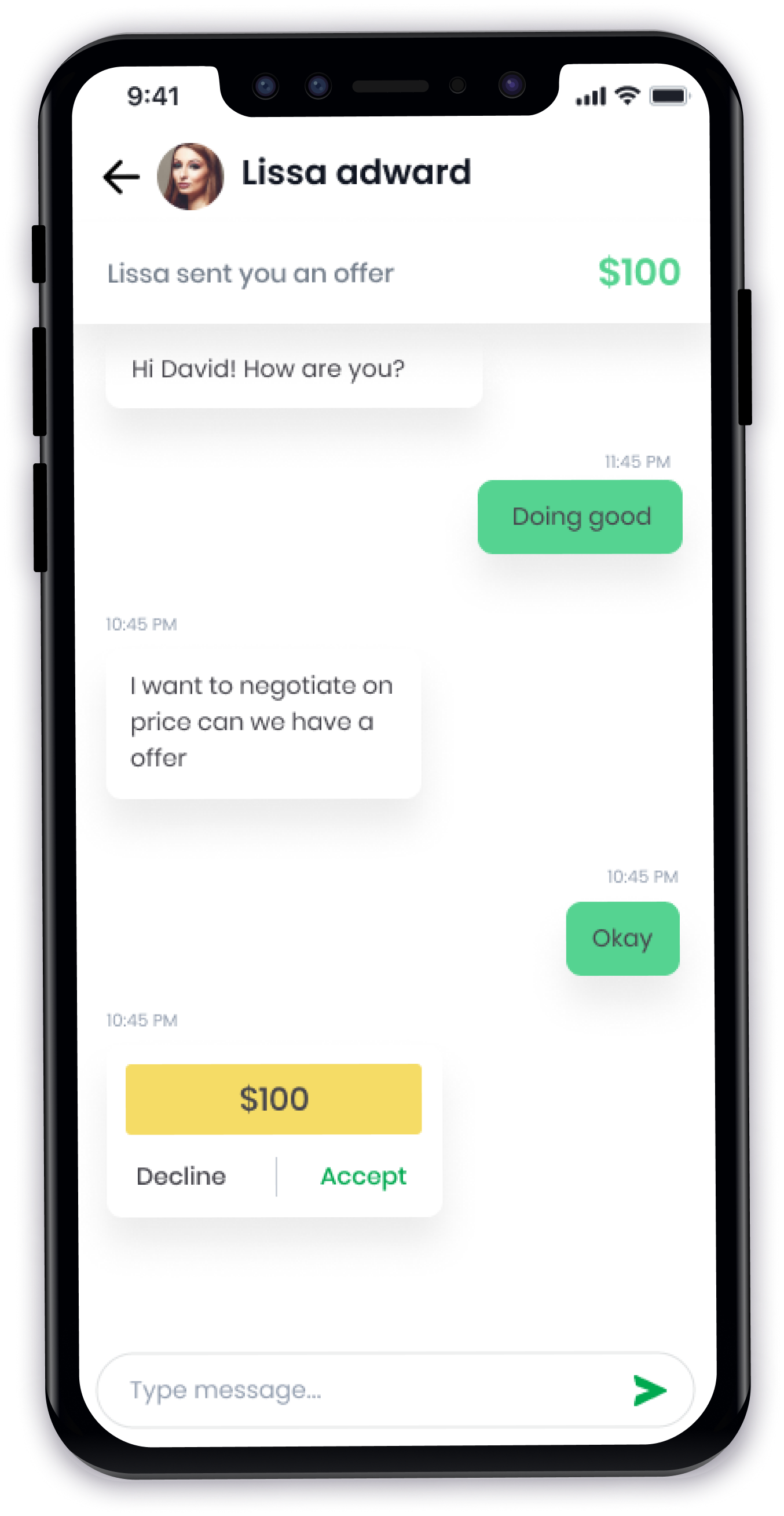Send the message with green arrow
The height and width of the screenshot is (1516, 784).
[649, 1391]
